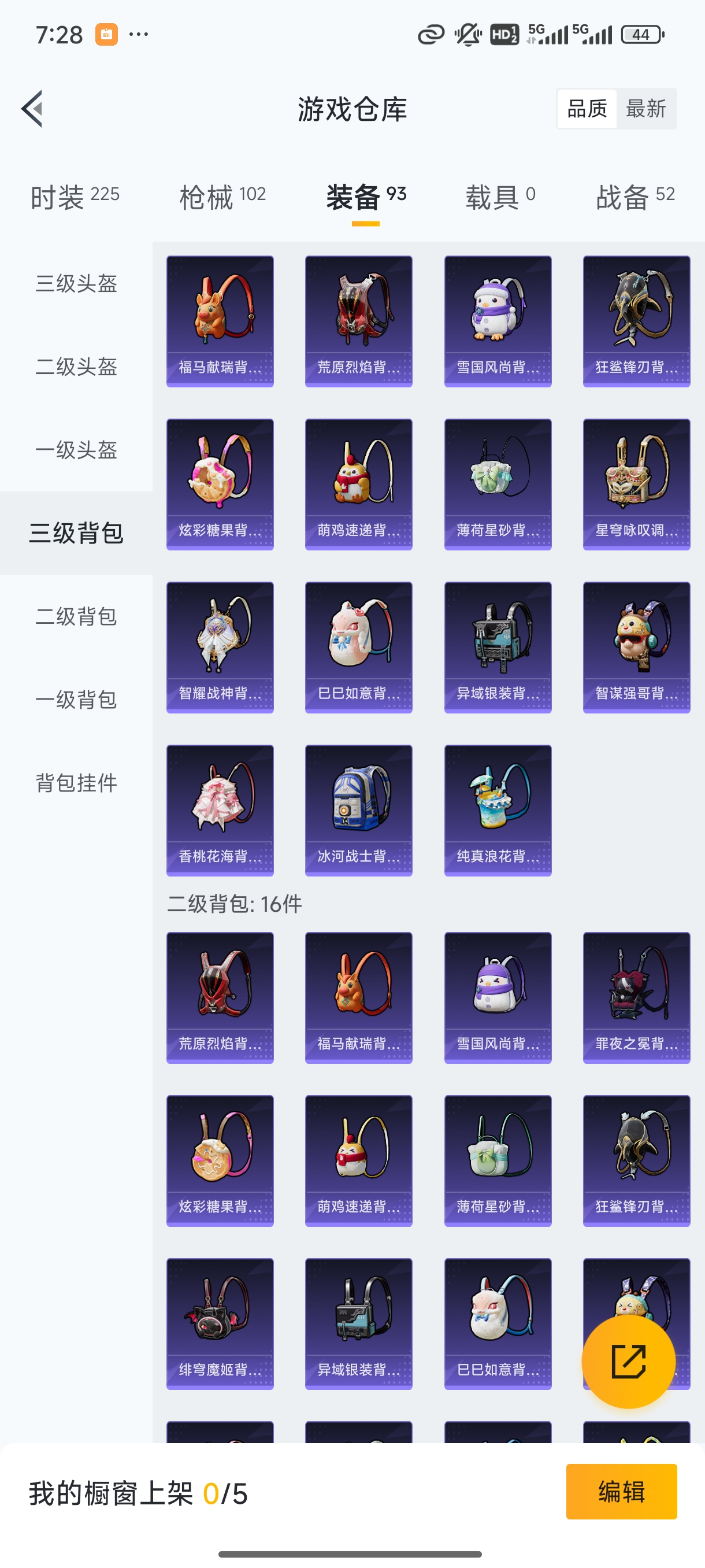Open the share/export floating icon

point(629,1362)
